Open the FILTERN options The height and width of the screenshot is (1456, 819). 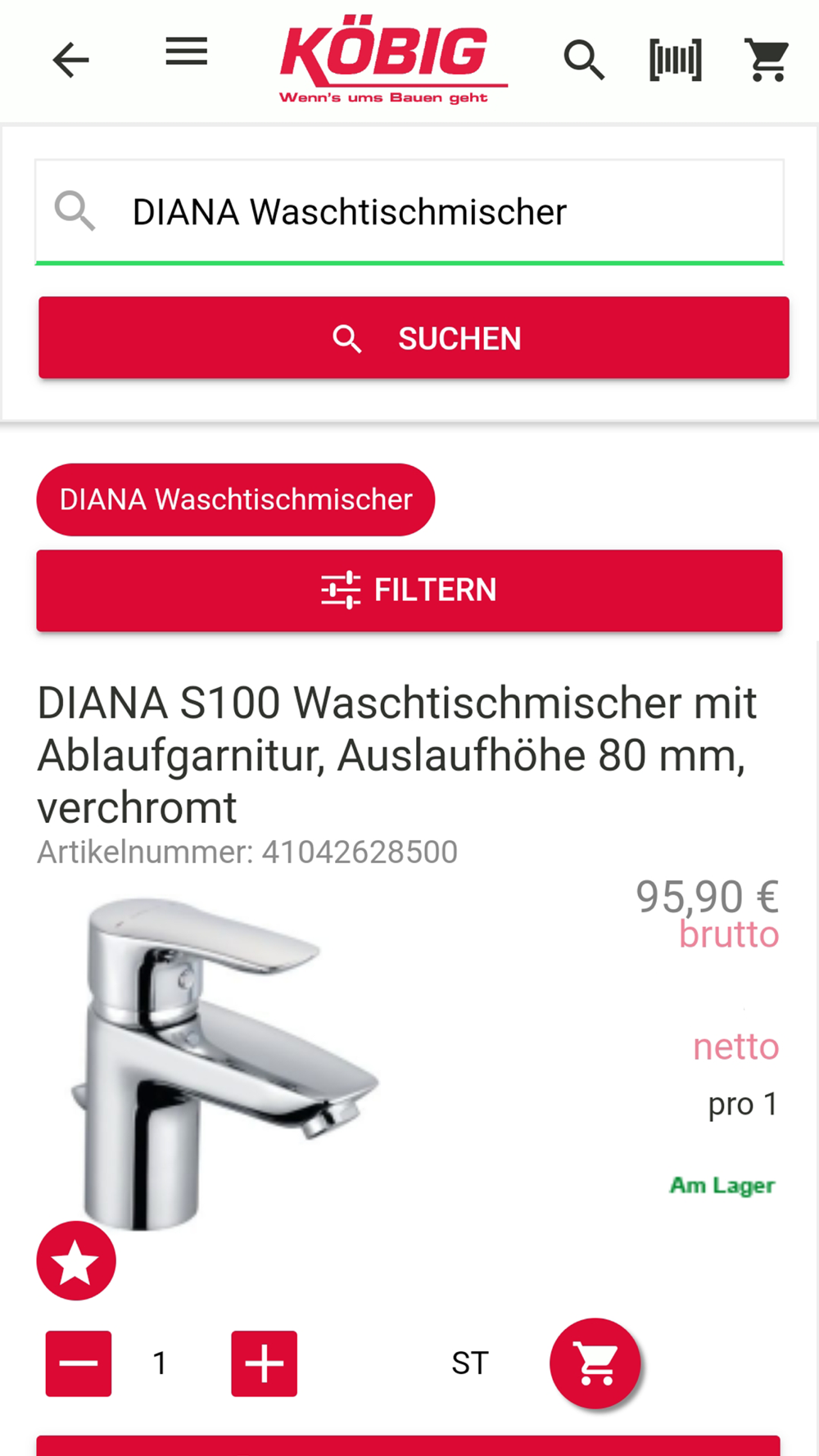point(409,590)
